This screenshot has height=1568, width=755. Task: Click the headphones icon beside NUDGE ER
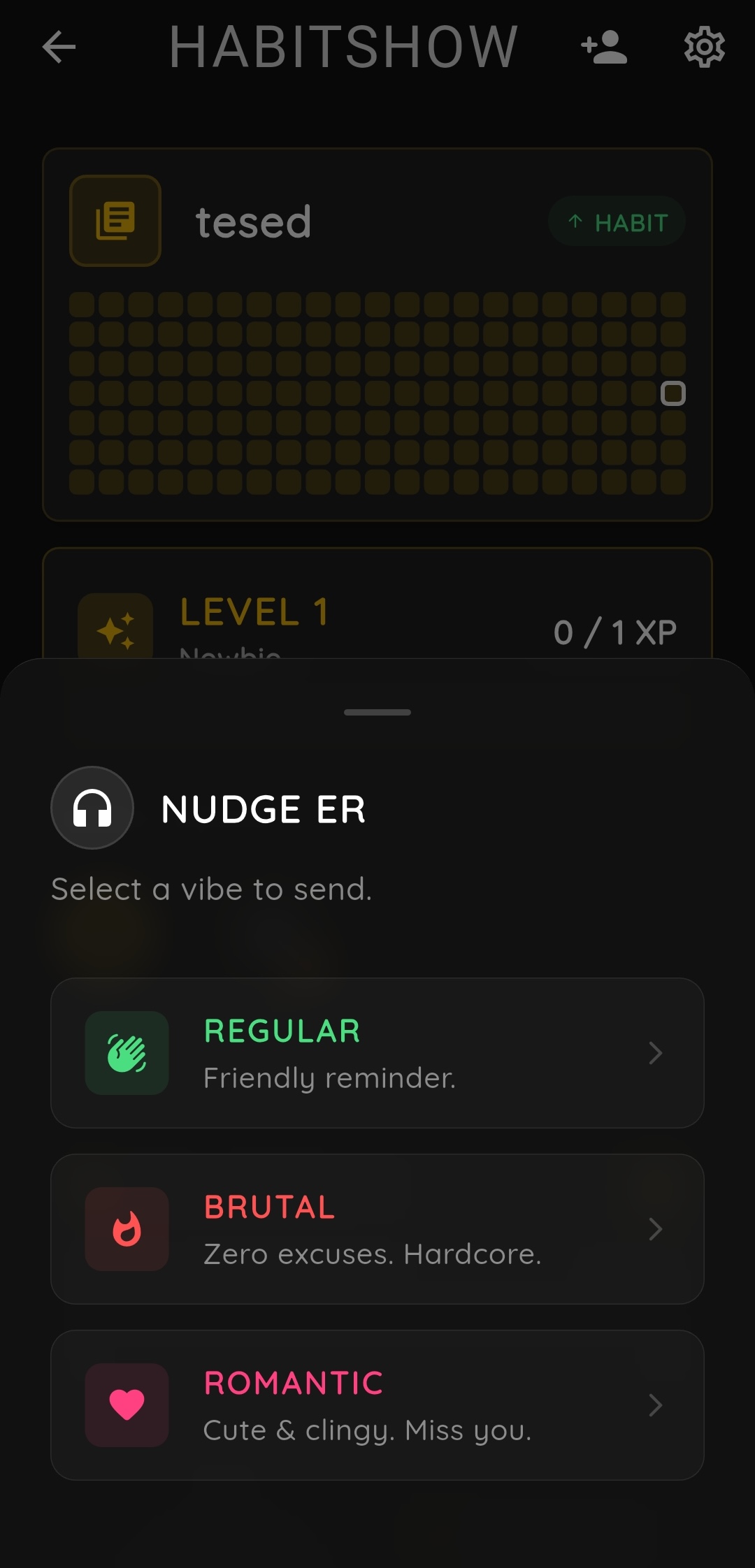click(x=92, y=807)
